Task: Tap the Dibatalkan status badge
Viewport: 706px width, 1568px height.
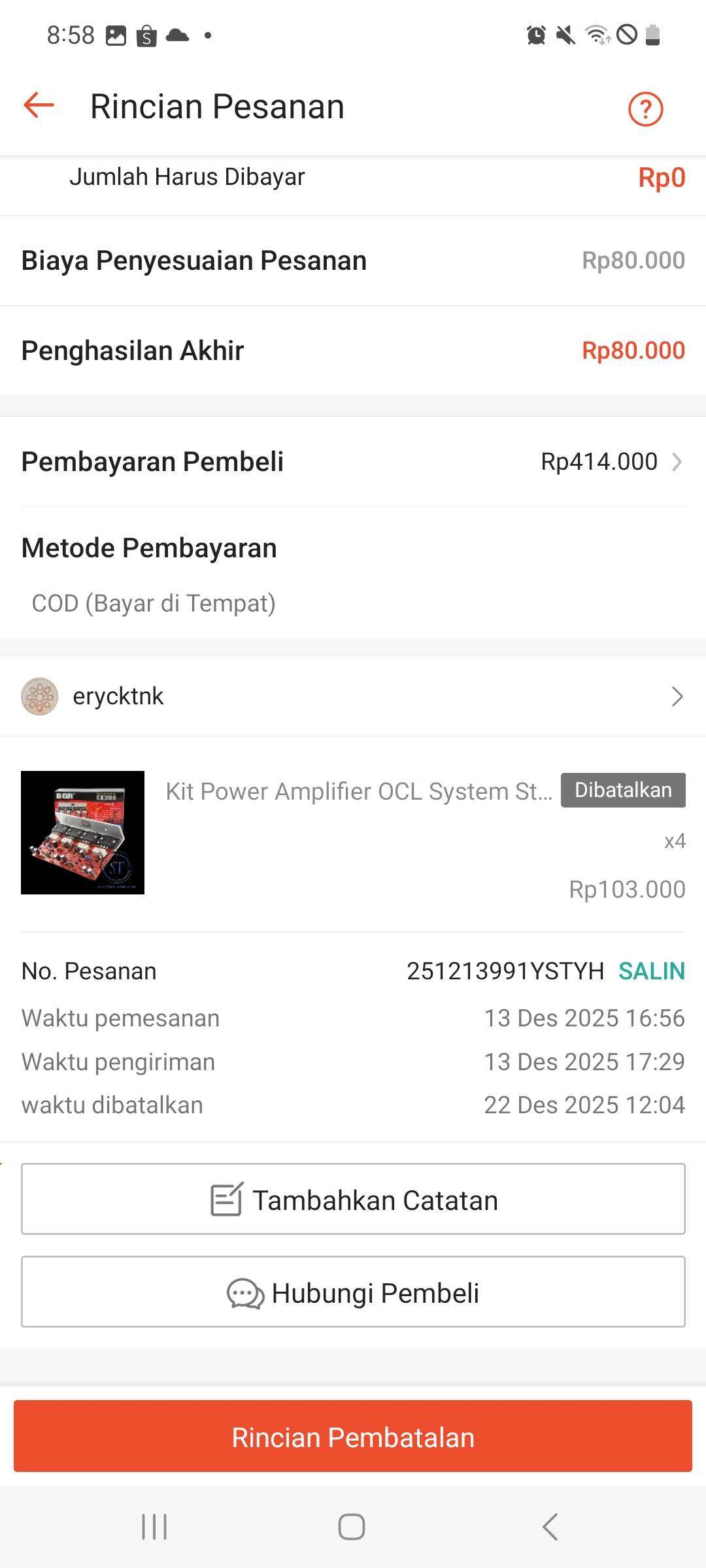Action: 622,790
